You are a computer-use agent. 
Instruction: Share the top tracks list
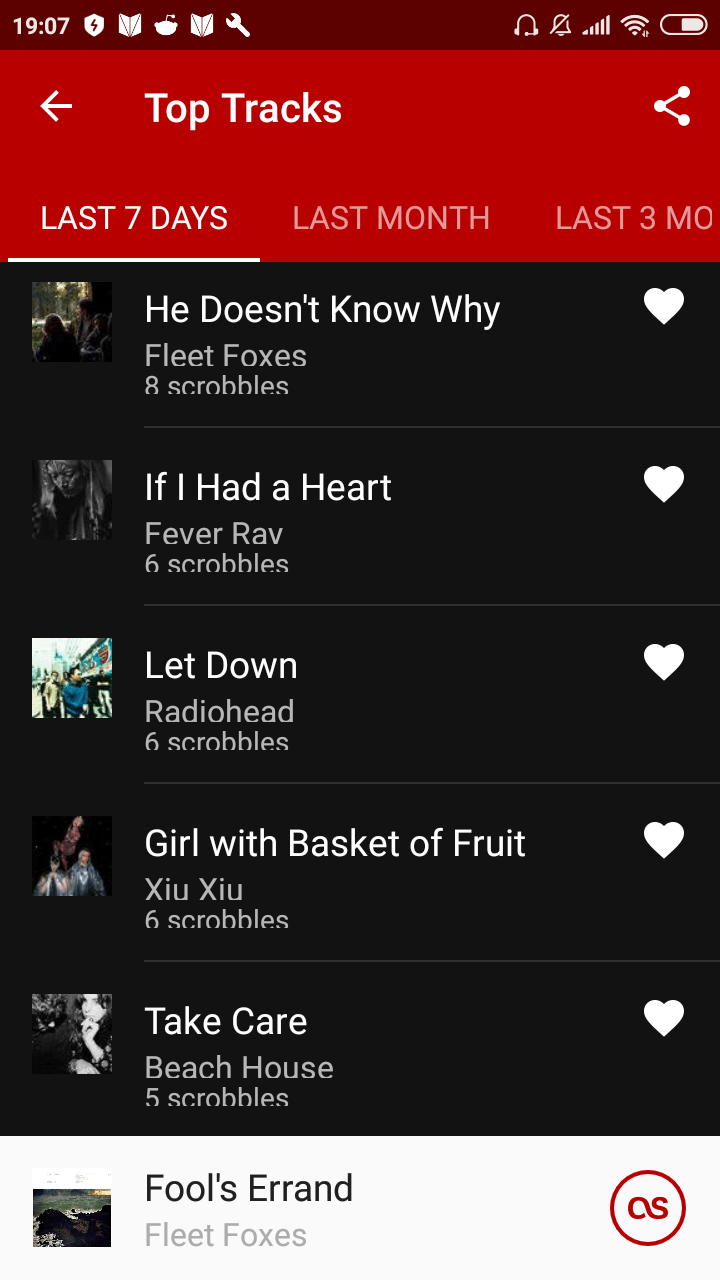coord(672,107)
